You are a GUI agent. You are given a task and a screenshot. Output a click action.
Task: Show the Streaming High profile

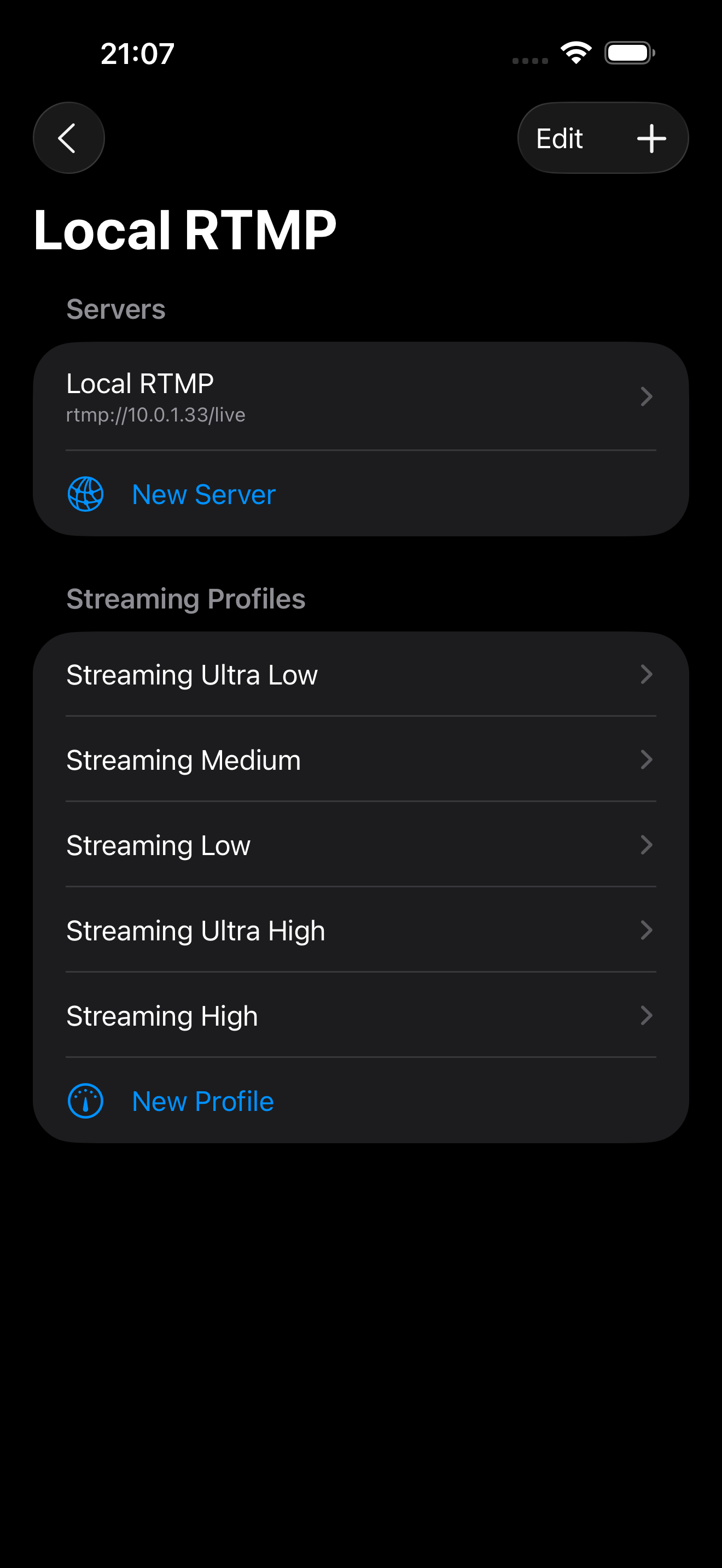click(x=360, y=1015)
